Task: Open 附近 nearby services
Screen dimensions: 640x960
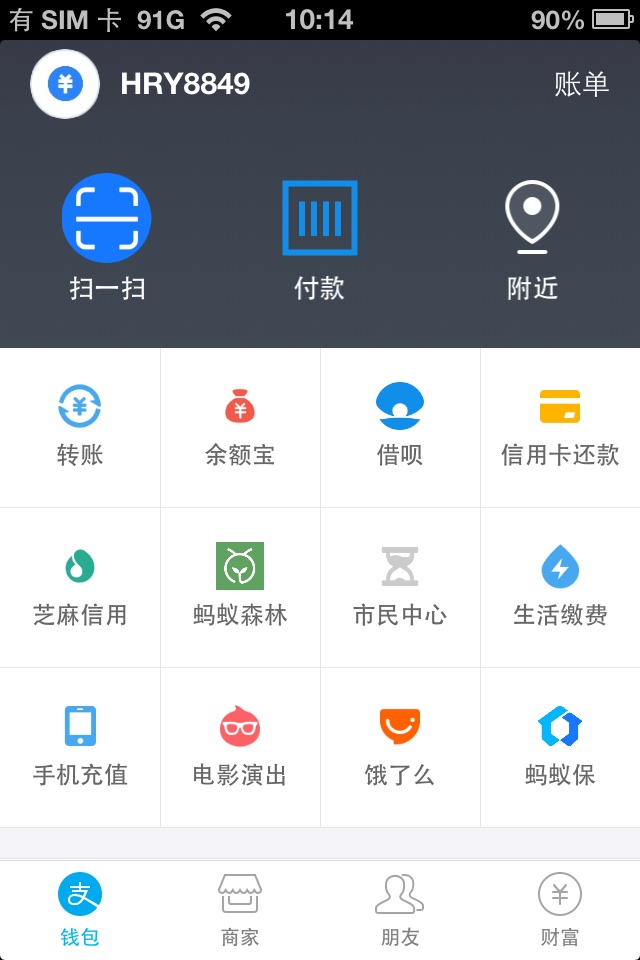Action: pos(532,237)
